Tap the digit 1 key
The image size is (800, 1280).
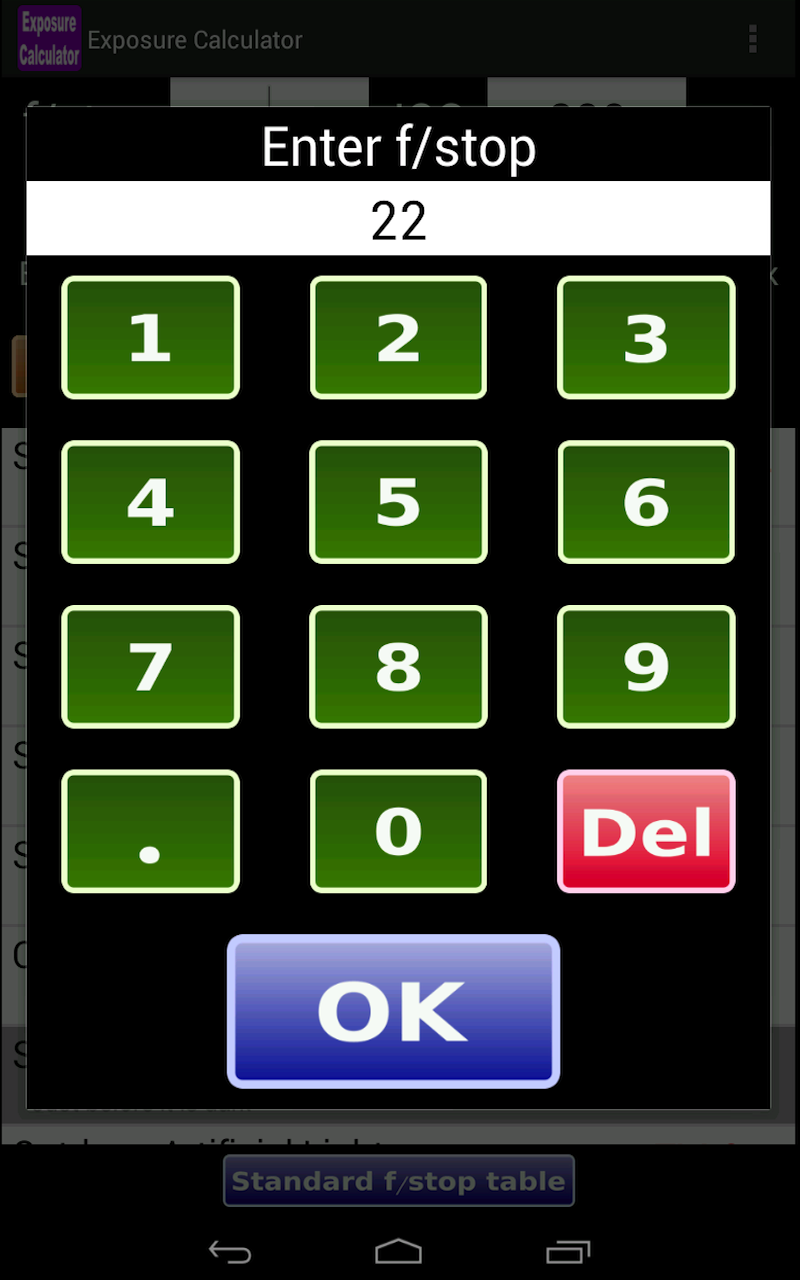click(x=150, y=338)
